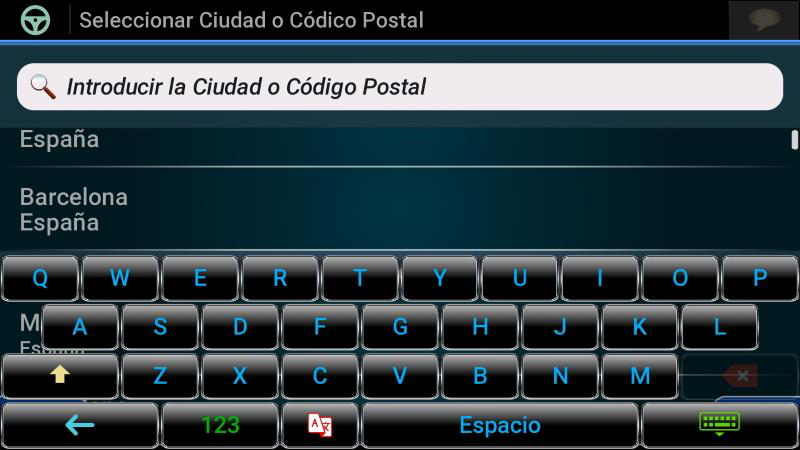Type the letter B key
The width and height of the screenshot is (800, 450).
point(480,376)
